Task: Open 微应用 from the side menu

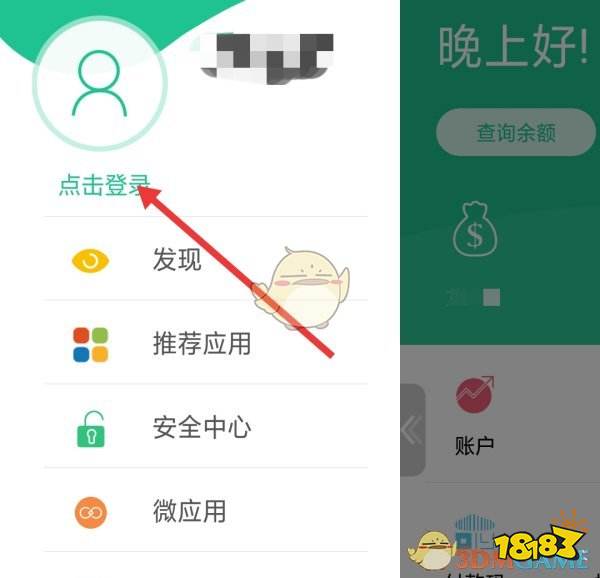Action: point(189,512)
